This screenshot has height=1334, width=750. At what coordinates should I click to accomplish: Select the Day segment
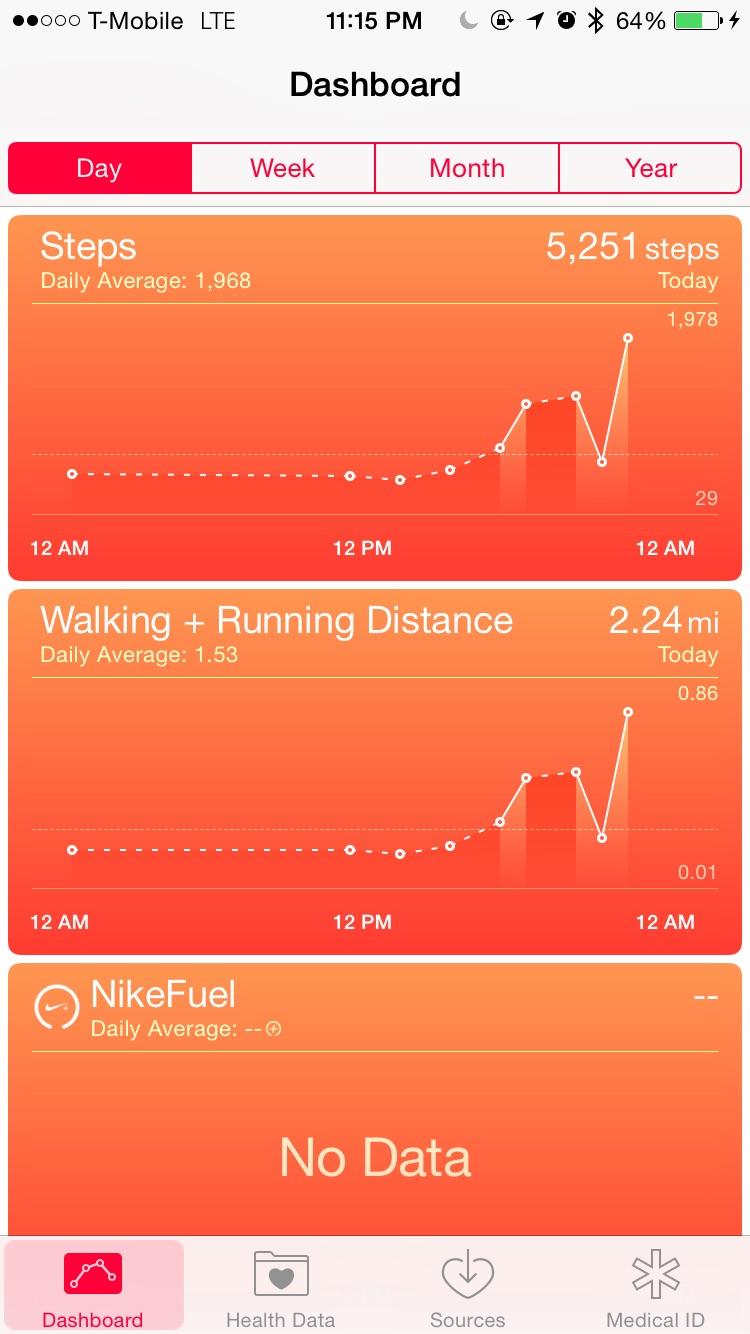99,168
